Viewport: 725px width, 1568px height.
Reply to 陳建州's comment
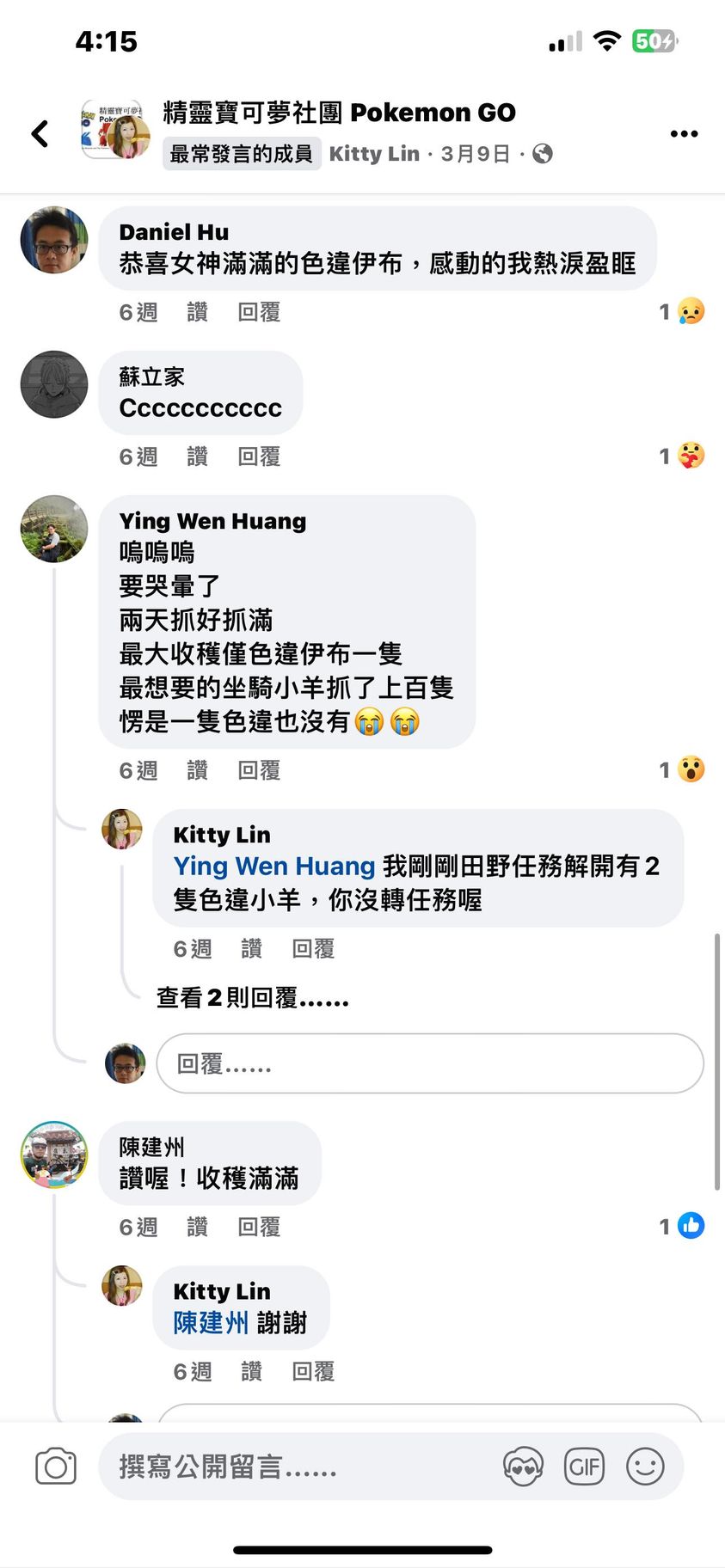[x=259, y=1227]
